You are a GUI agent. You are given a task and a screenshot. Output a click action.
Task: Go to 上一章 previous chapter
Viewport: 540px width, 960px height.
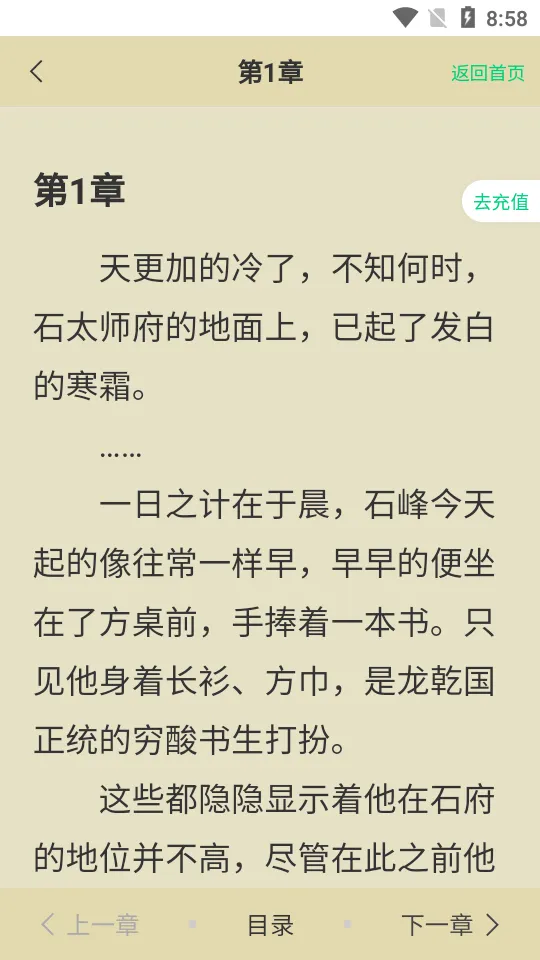[89, 925]
